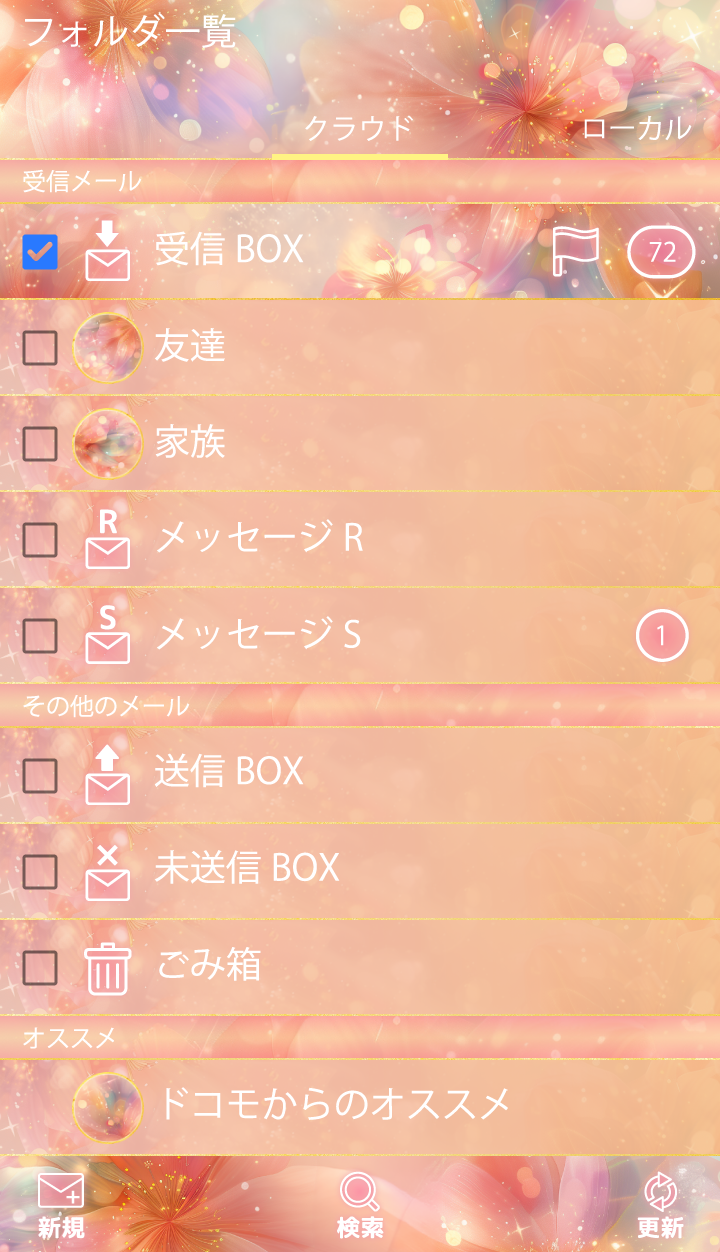Refresh folders with 更新
This screenshot has width=720, height=1252.
[x=660, y=1205]
